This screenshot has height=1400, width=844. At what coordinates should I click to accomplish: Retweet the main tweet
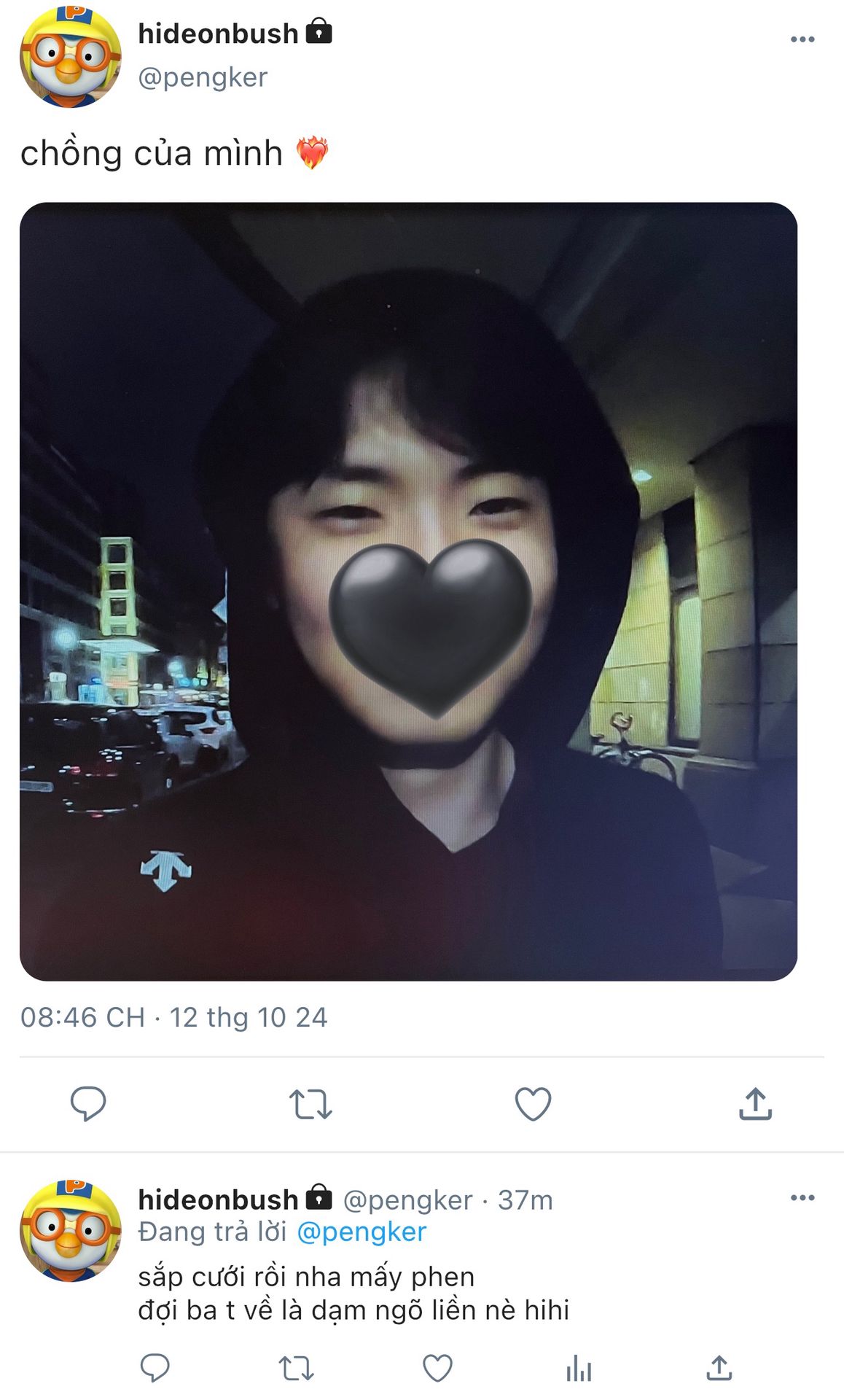[311, 1104]
